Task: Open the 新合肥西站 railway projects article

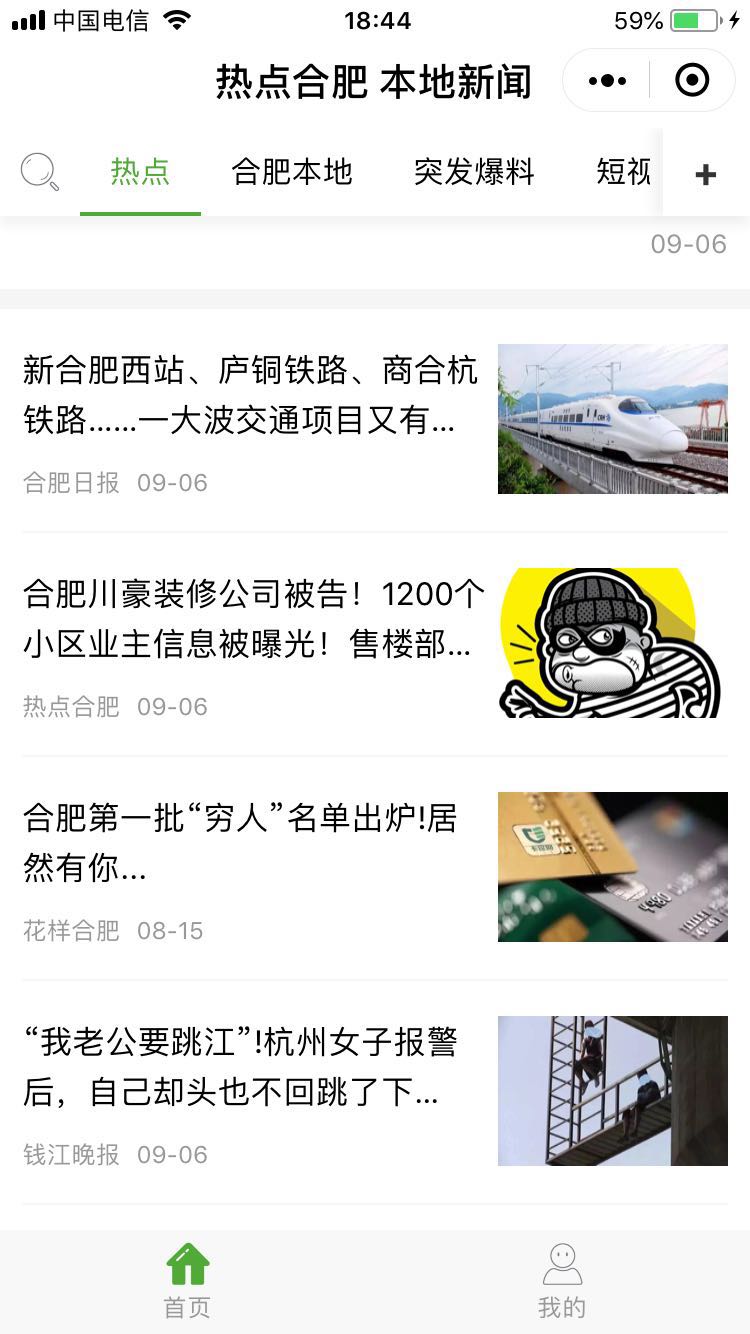Action: (x=375, y=420)
